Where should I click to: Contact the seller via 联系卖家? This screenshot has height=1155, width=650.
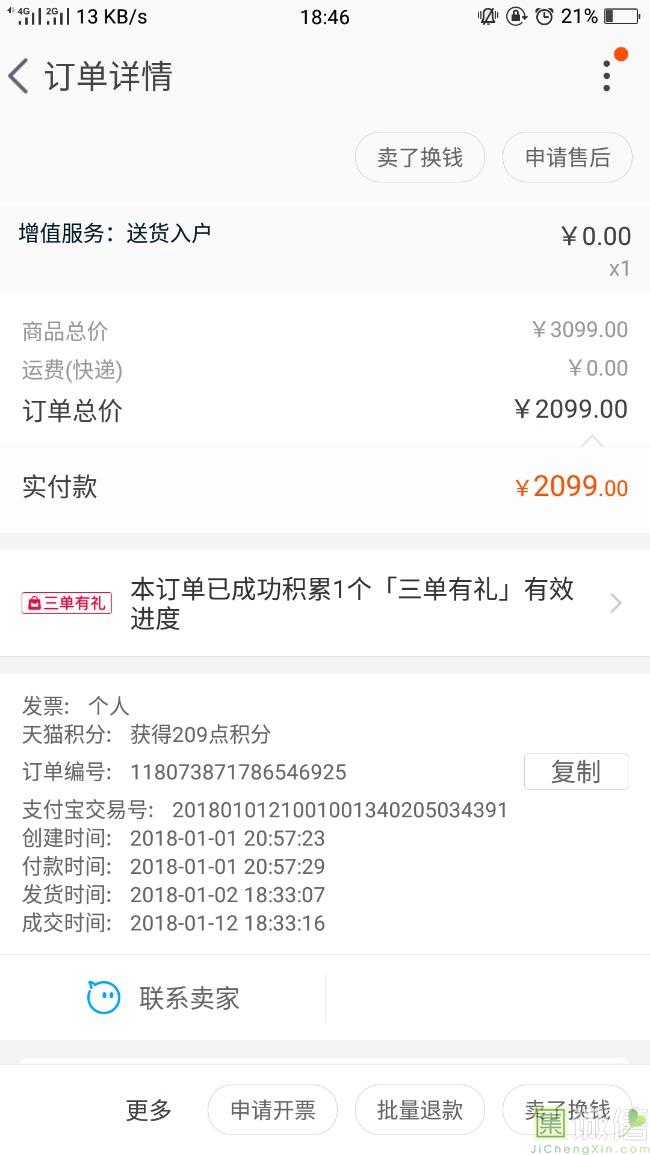pos(163,998)
